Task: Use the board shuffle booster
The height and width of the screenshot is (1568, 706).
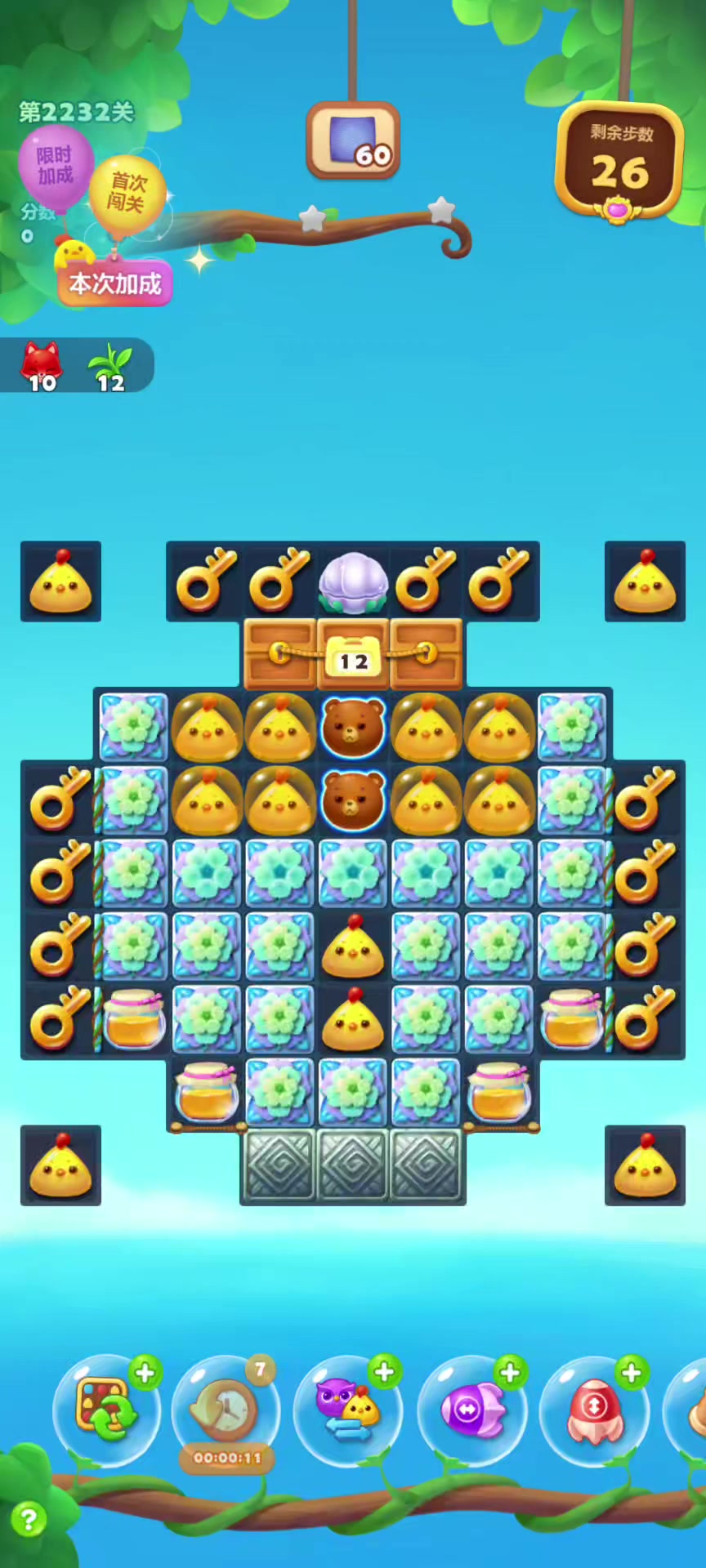Action: 106,1409
